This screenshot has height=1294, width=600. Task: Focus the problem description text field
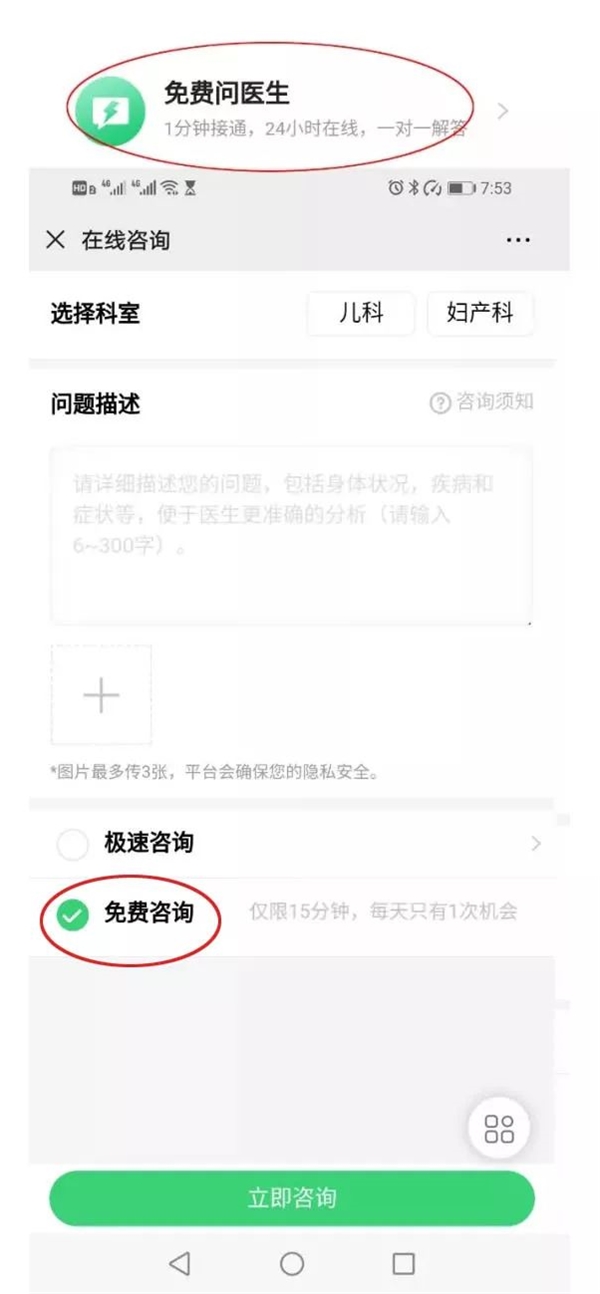click(x=290, y=535)
